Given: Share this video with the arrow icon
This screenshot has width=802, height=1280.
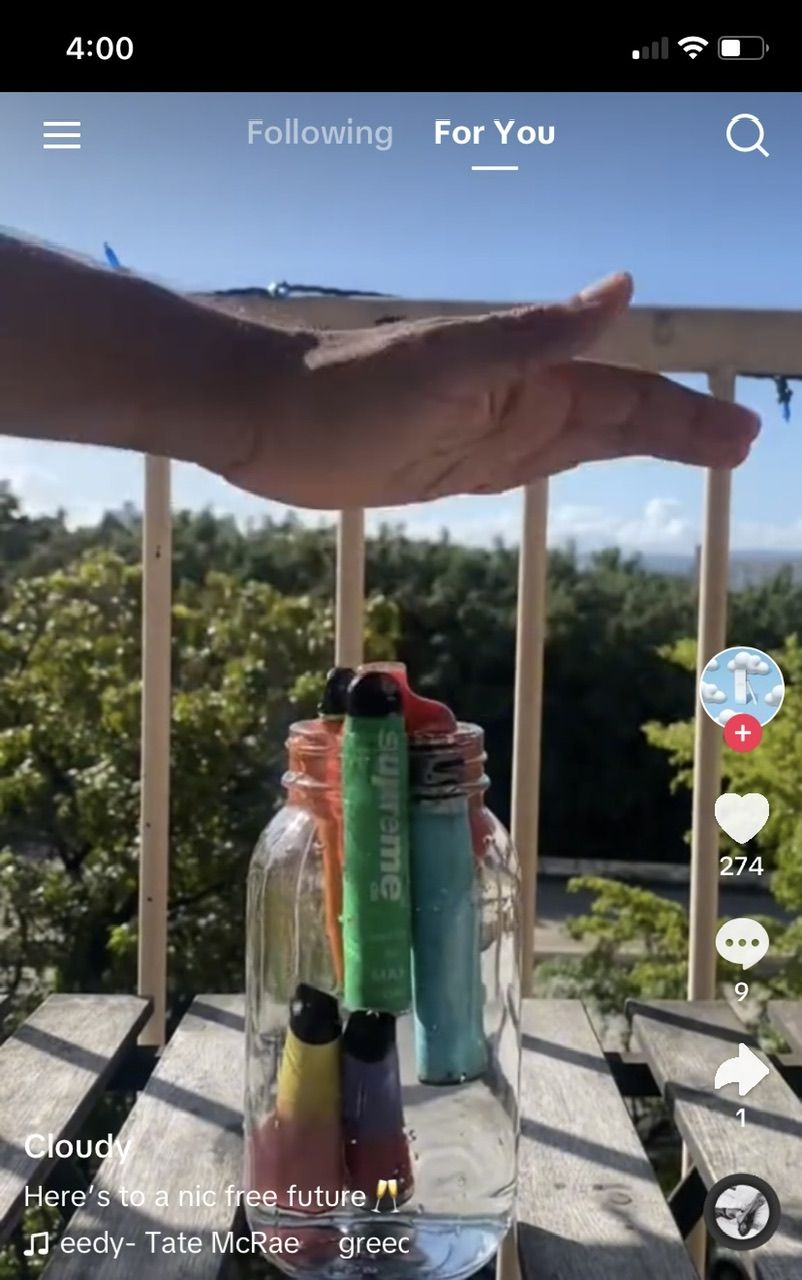Looking at the screenshot, I should click(741, 1072).
